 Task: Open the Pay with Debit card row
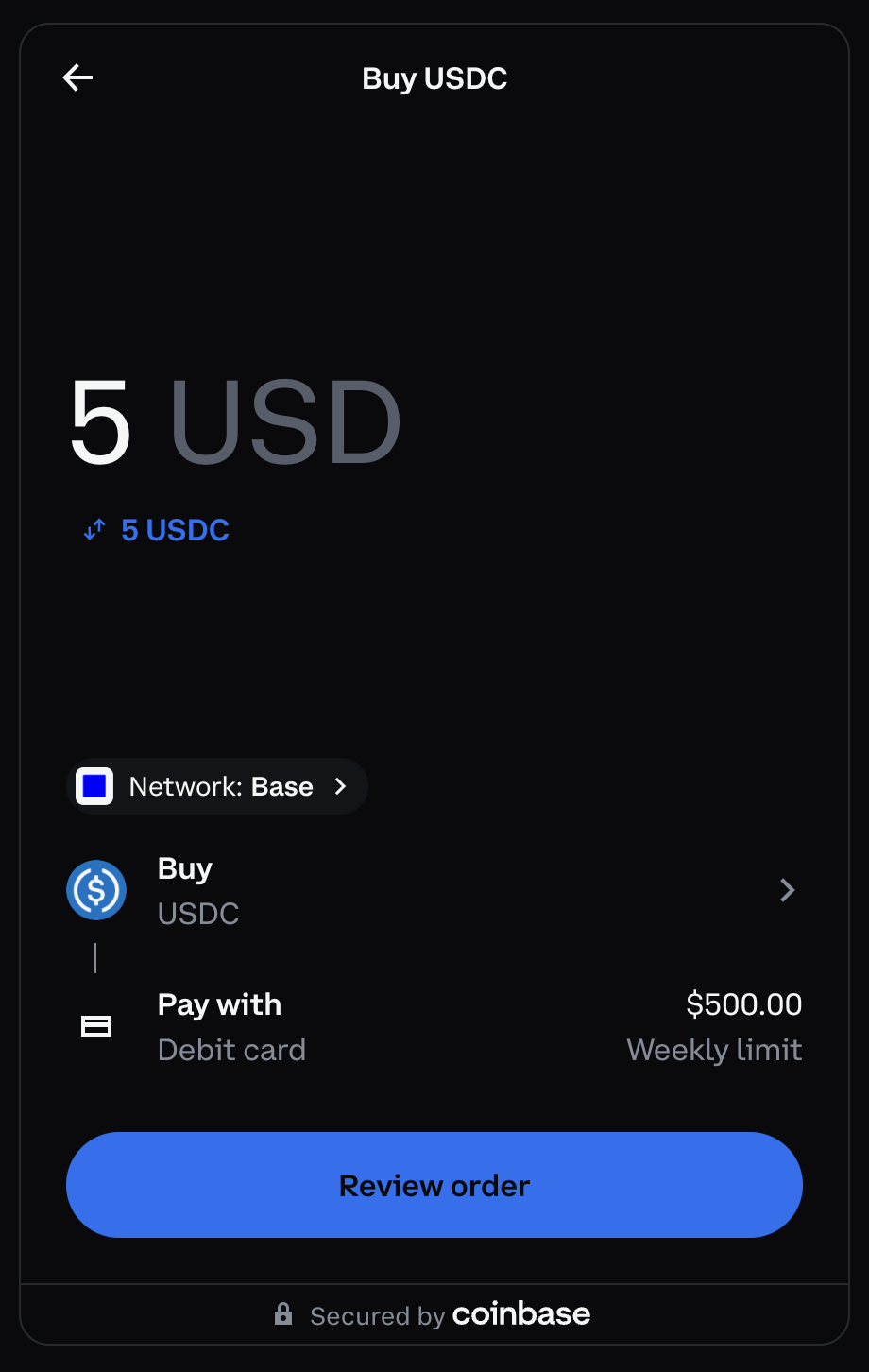click(434, 1026)
